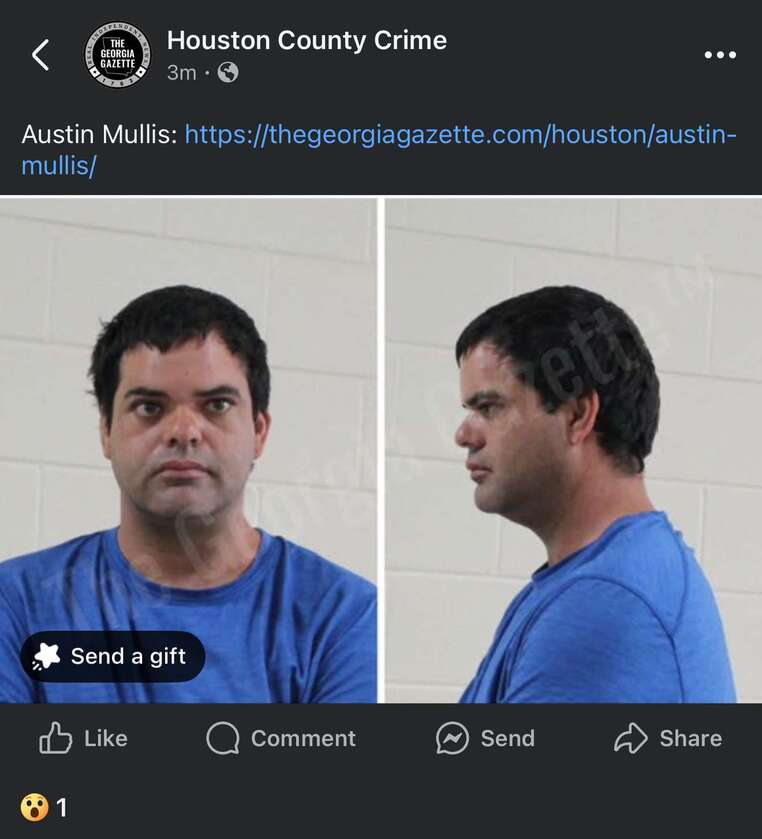
Task: Go back using the back arrow
Action: 40,55
